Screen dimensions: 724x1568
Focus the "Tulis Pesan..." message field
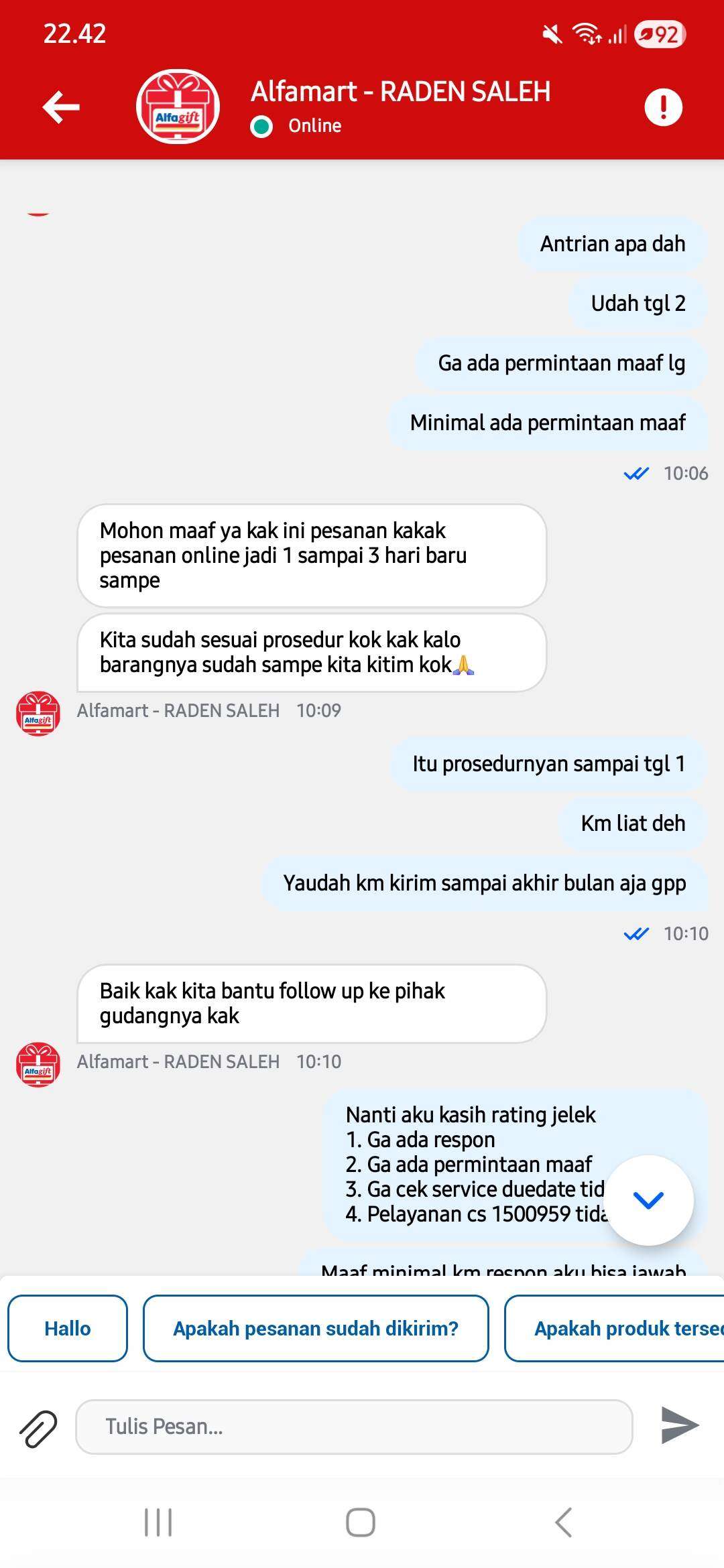354,1426
